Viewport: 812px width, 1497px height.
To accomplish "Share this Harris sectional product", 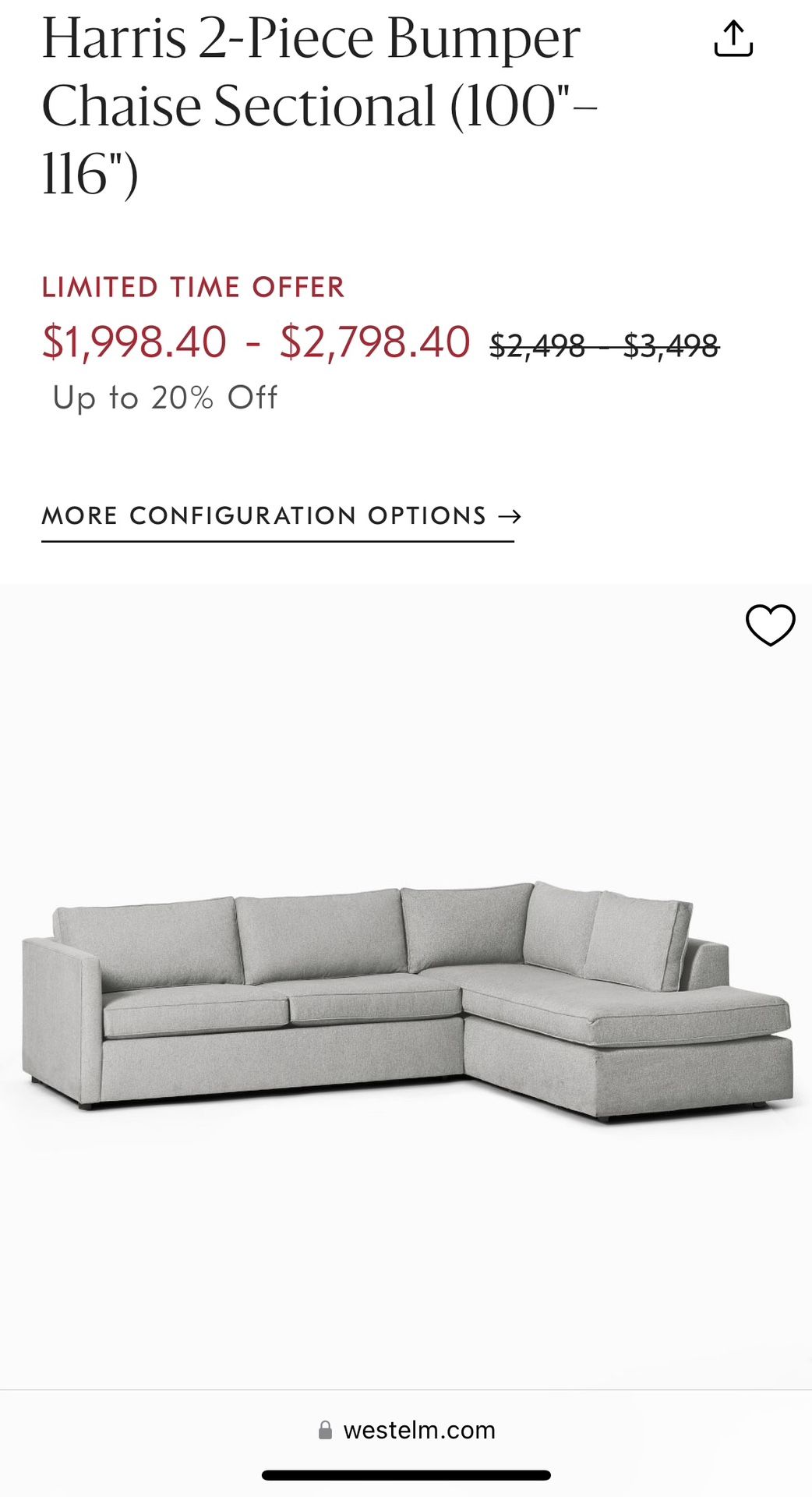I will pyautogui.click(x=733, y=39).
